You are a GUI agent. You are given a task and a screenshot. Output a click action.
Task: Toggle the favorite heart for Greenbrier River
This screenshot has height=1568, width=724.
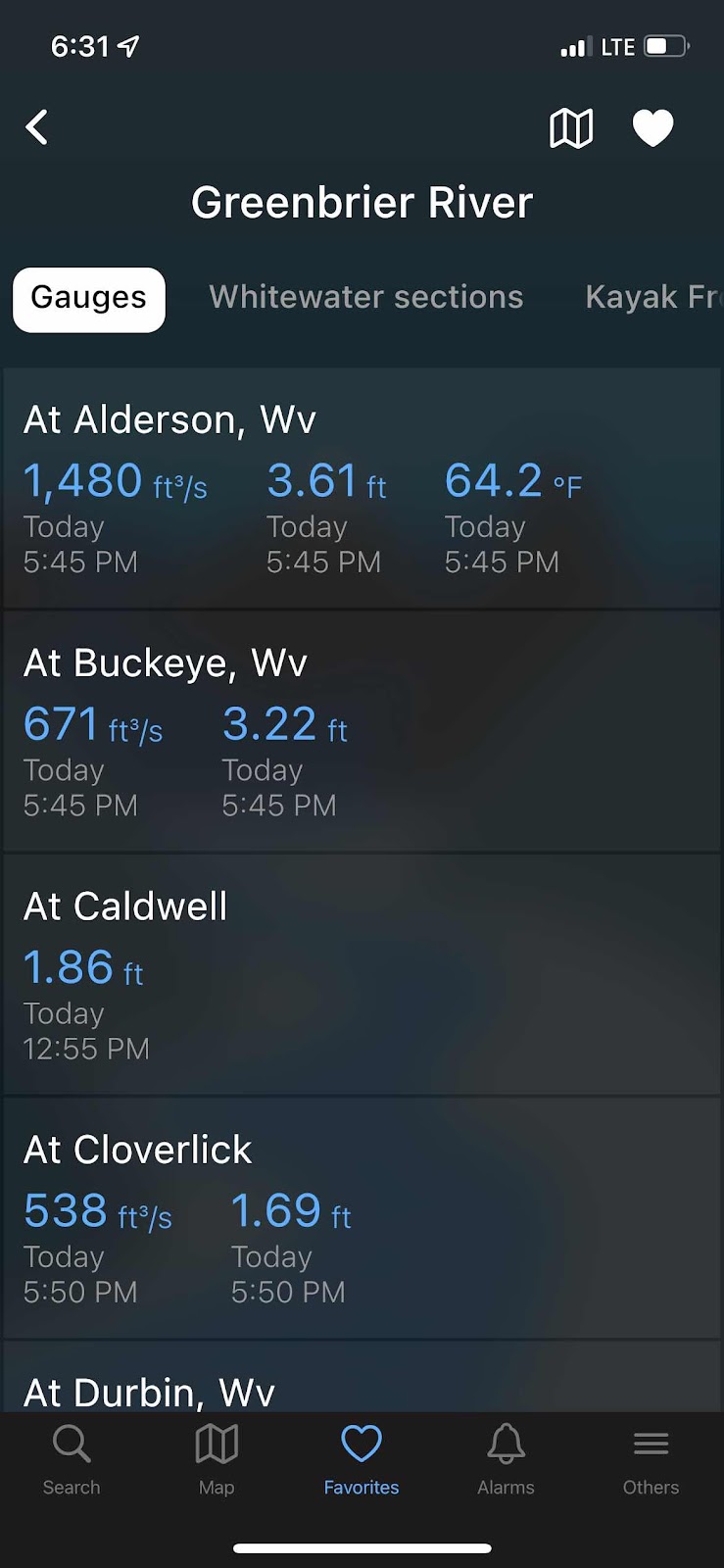point(652,128)
